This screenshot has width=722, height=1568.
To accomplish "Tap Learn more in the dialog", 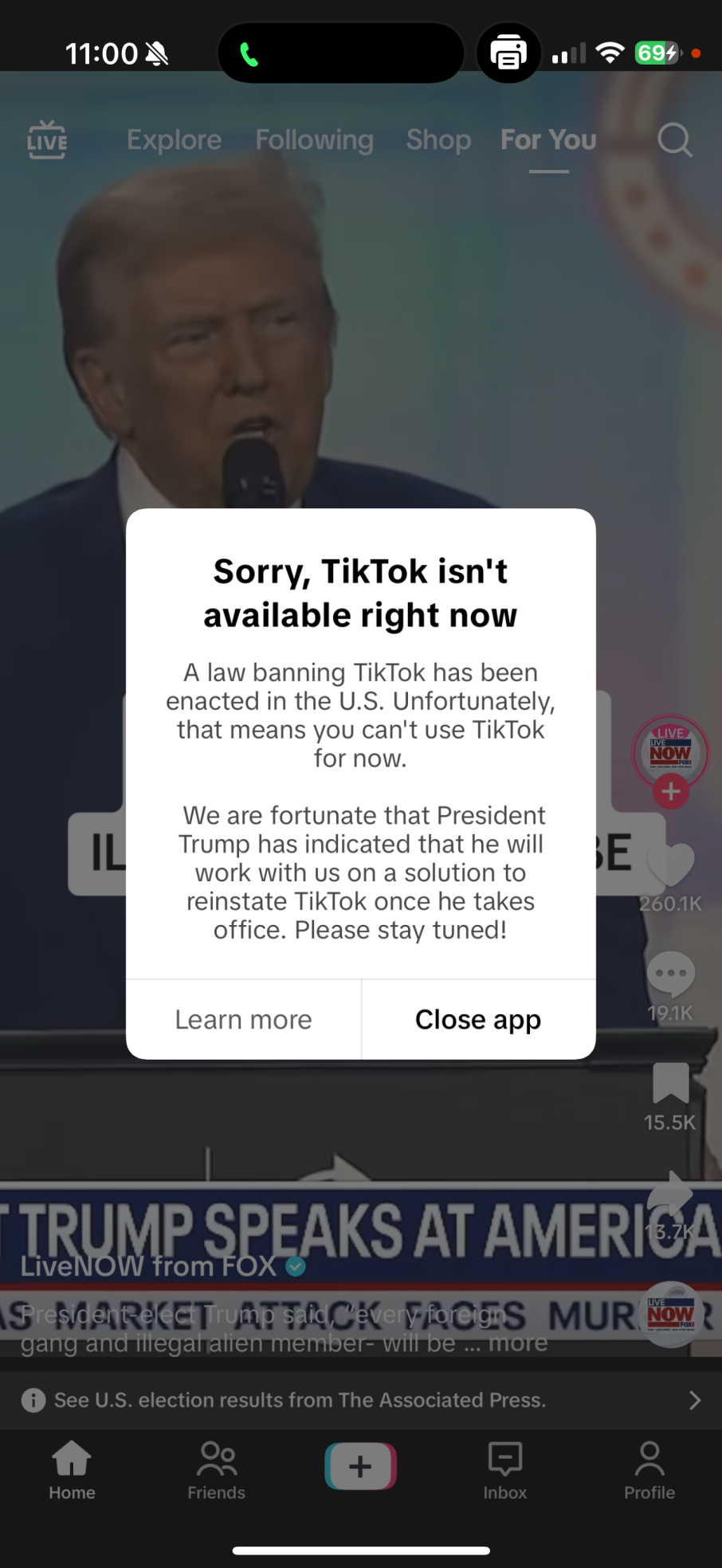I will [x=243, y=1020].
